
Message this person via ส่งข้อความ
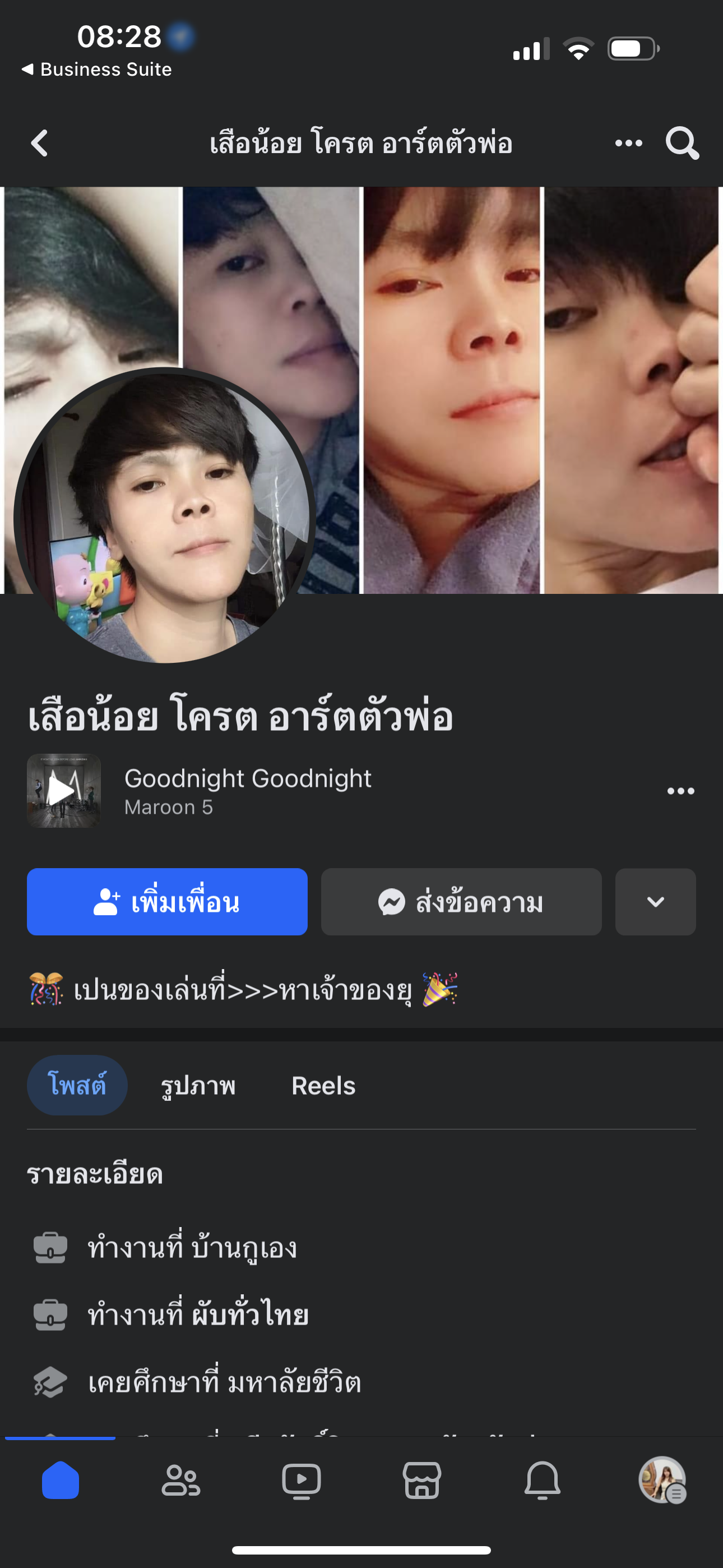pyautogui.click(x=461, y=901)
